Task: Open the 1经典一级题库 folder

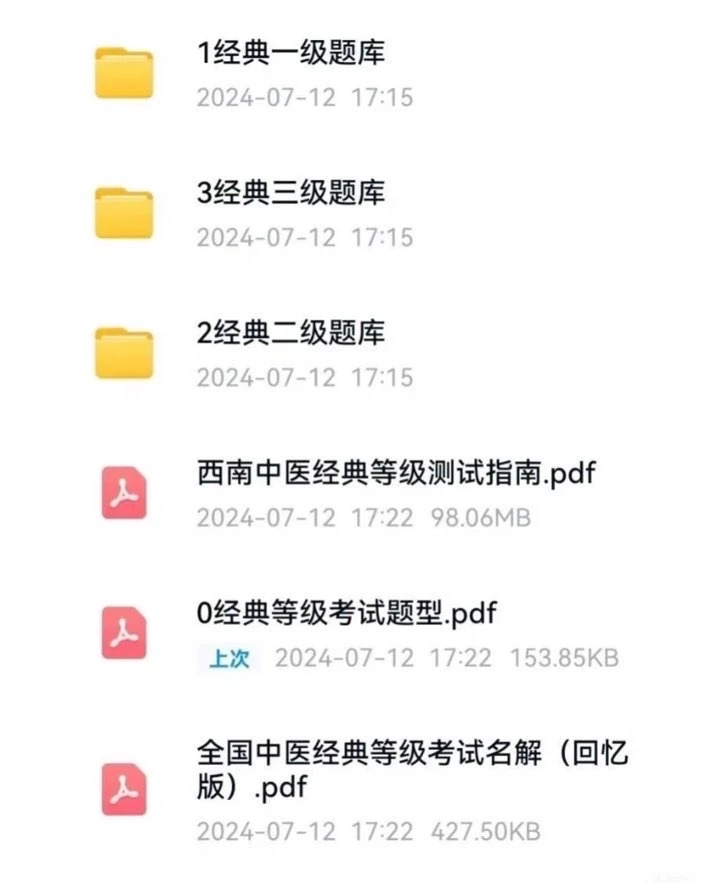Action: coord(290,54)
